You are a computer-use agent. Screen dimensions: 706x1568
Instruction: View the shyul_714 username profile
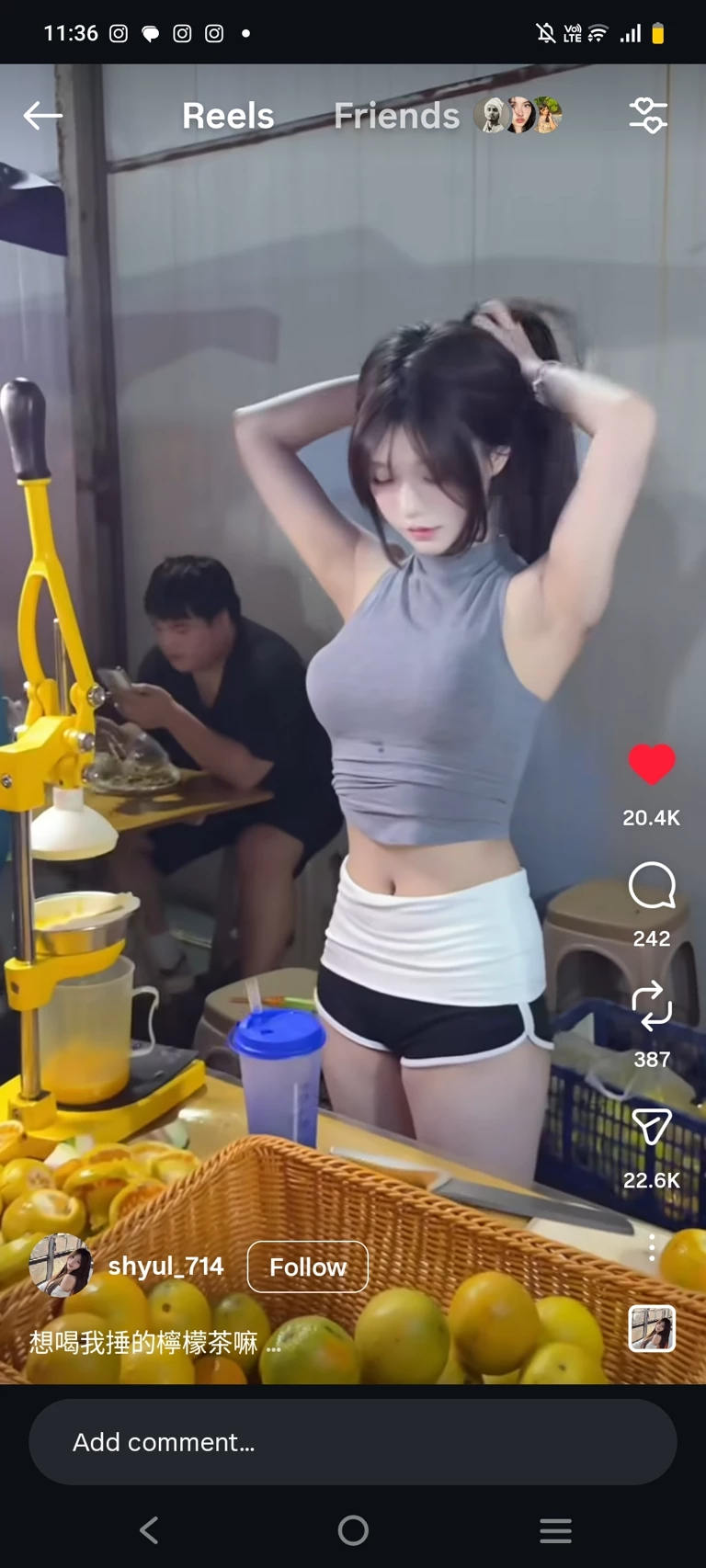(x=165, y=1267)
